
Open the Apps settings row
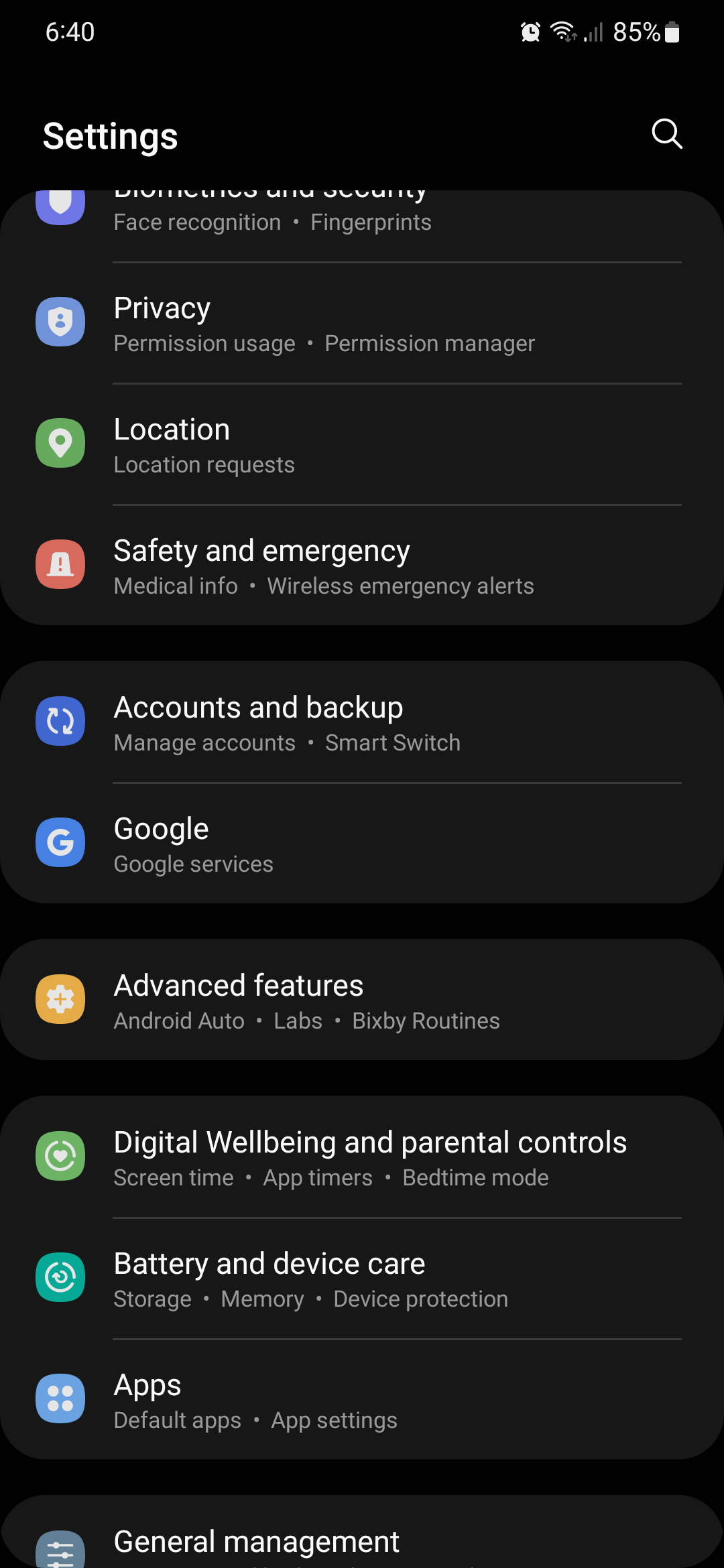click(x=362, y=1400)
